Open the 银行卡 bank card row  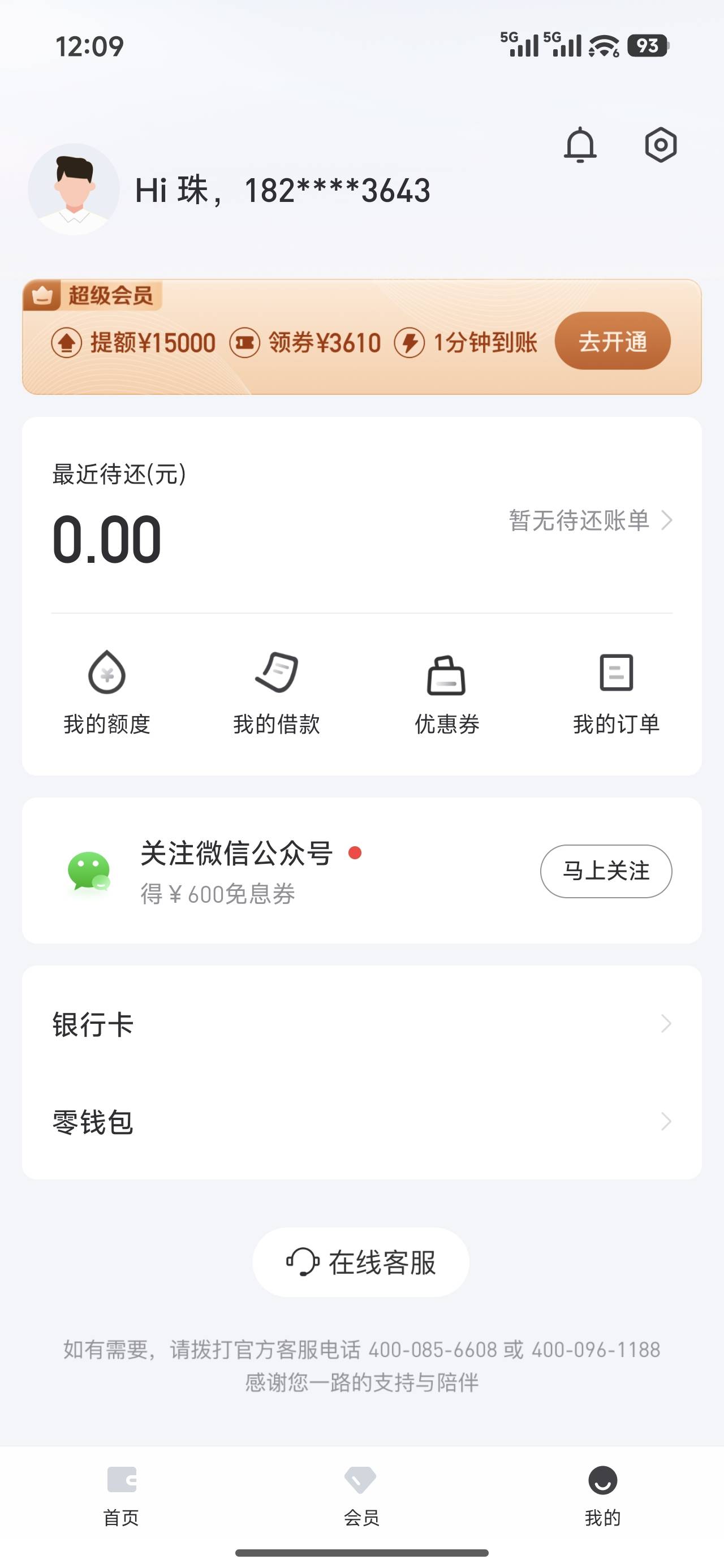pos(361,1024)
